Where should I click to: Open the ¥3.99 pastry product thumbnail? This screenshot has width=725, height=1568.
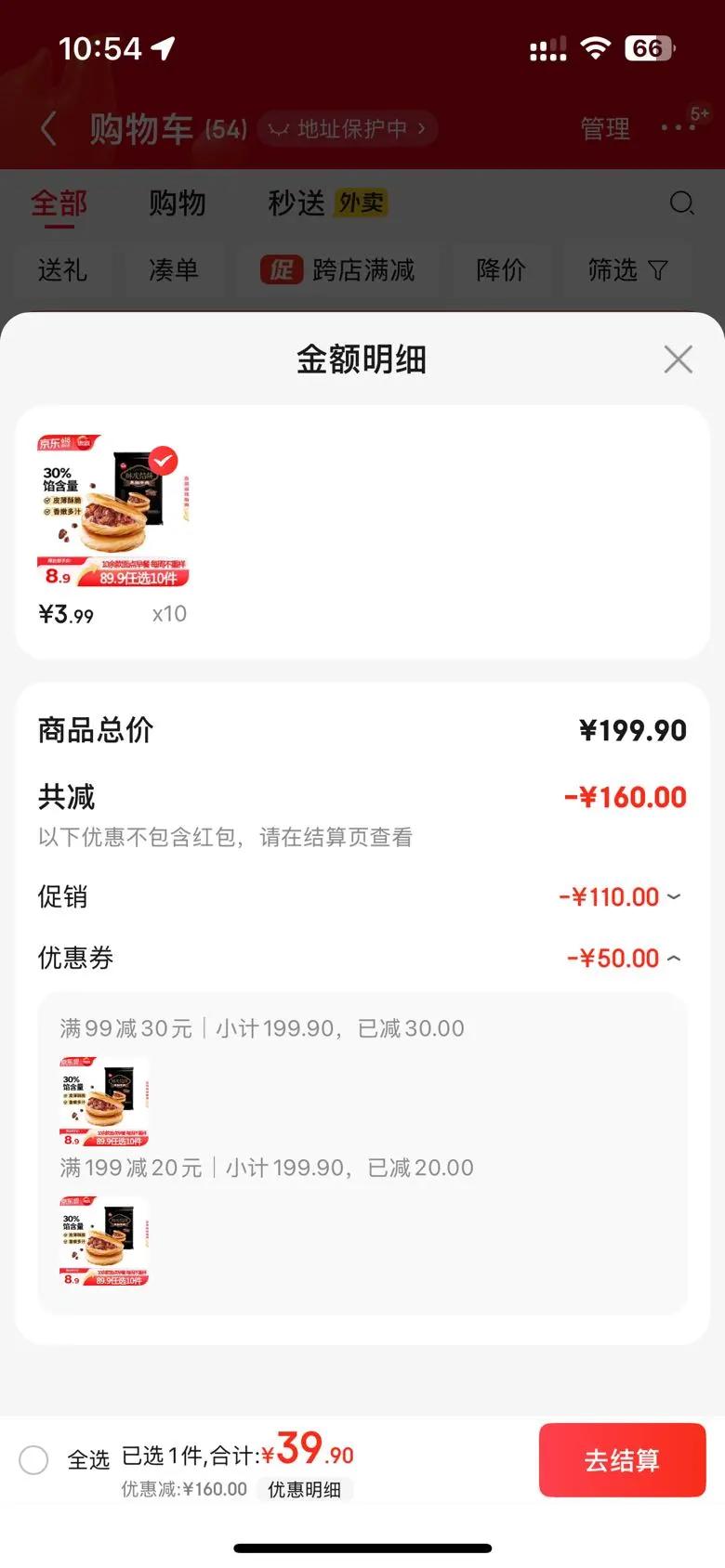pyautogui.click(x=113, y=511)
